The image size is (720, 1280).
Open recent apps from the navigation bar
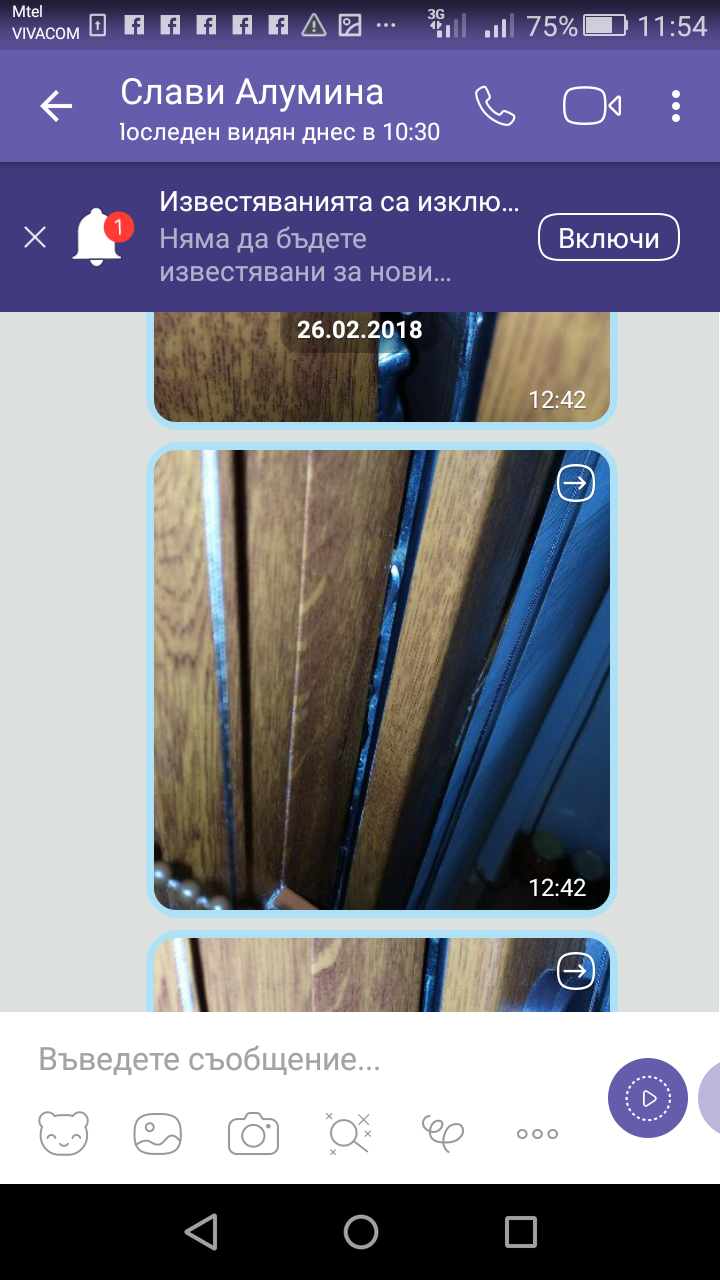tap(520, 1232)
